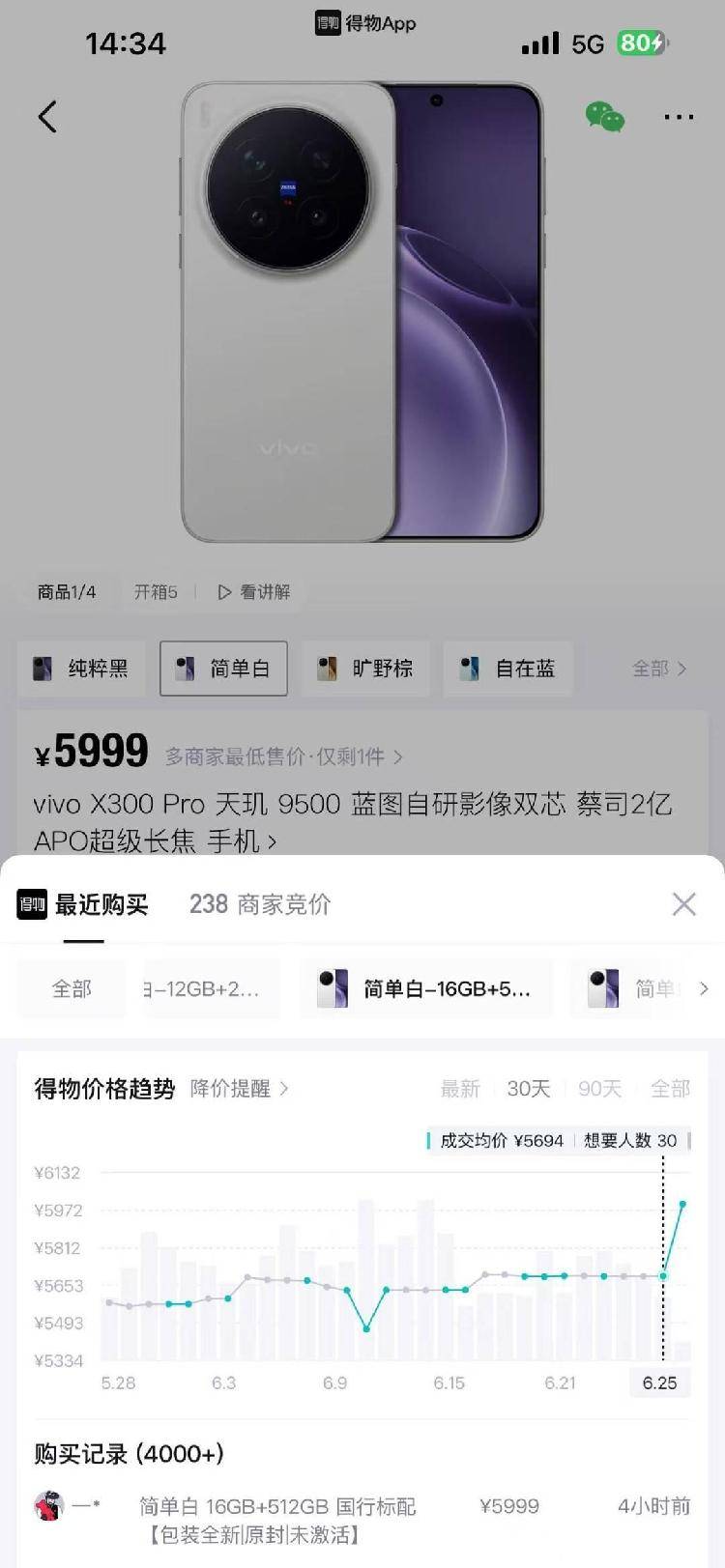Select the 旷野棕 color option
This screenshot has height=1568, width=725.
[365, 669]
